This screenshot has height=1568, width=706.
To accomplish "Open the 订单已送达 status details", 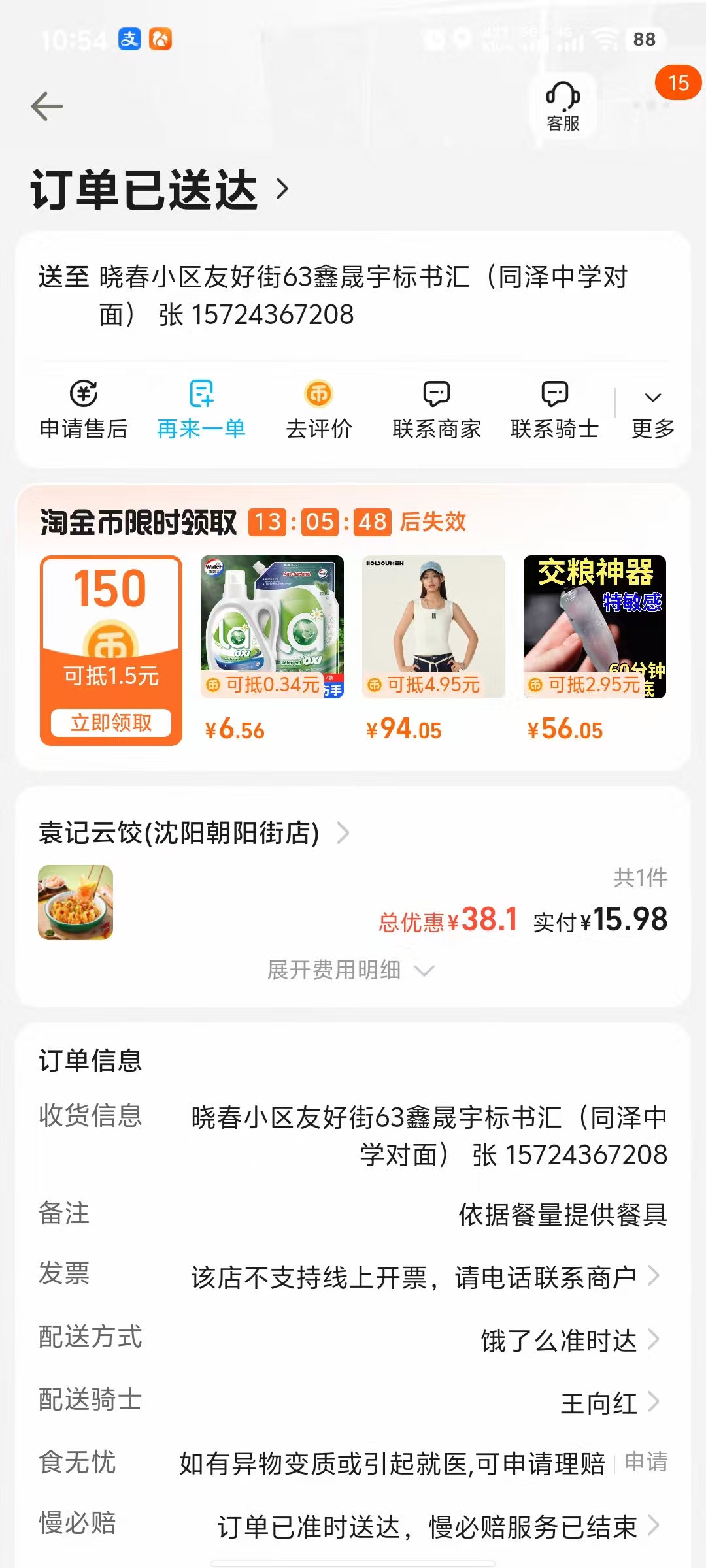I will (x=160, y=189).
